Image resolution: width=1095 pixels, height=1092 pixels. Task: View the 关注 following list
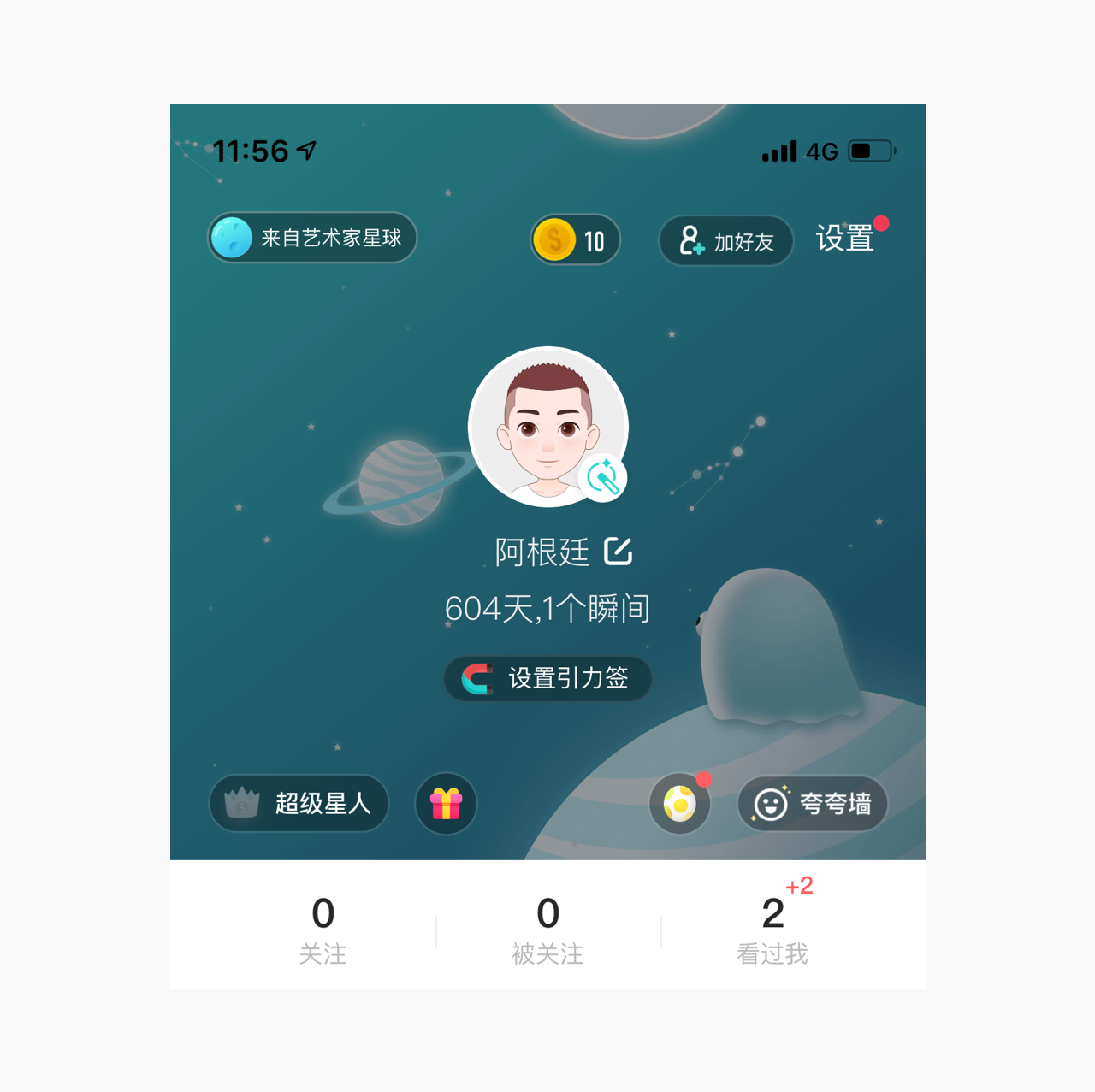point(323,929)
